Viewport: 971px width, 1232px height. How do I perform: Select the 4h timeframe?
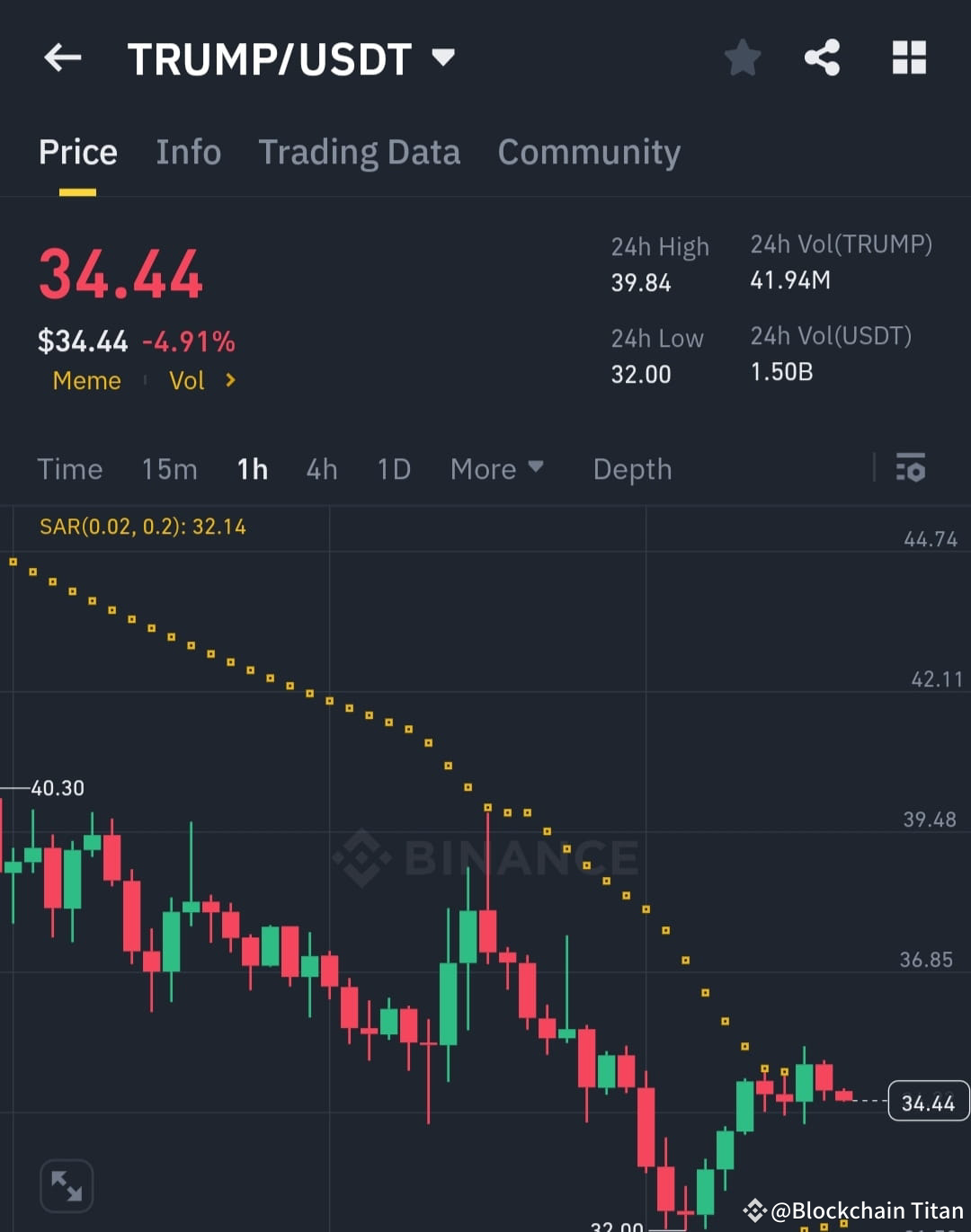tap(321, 468)
